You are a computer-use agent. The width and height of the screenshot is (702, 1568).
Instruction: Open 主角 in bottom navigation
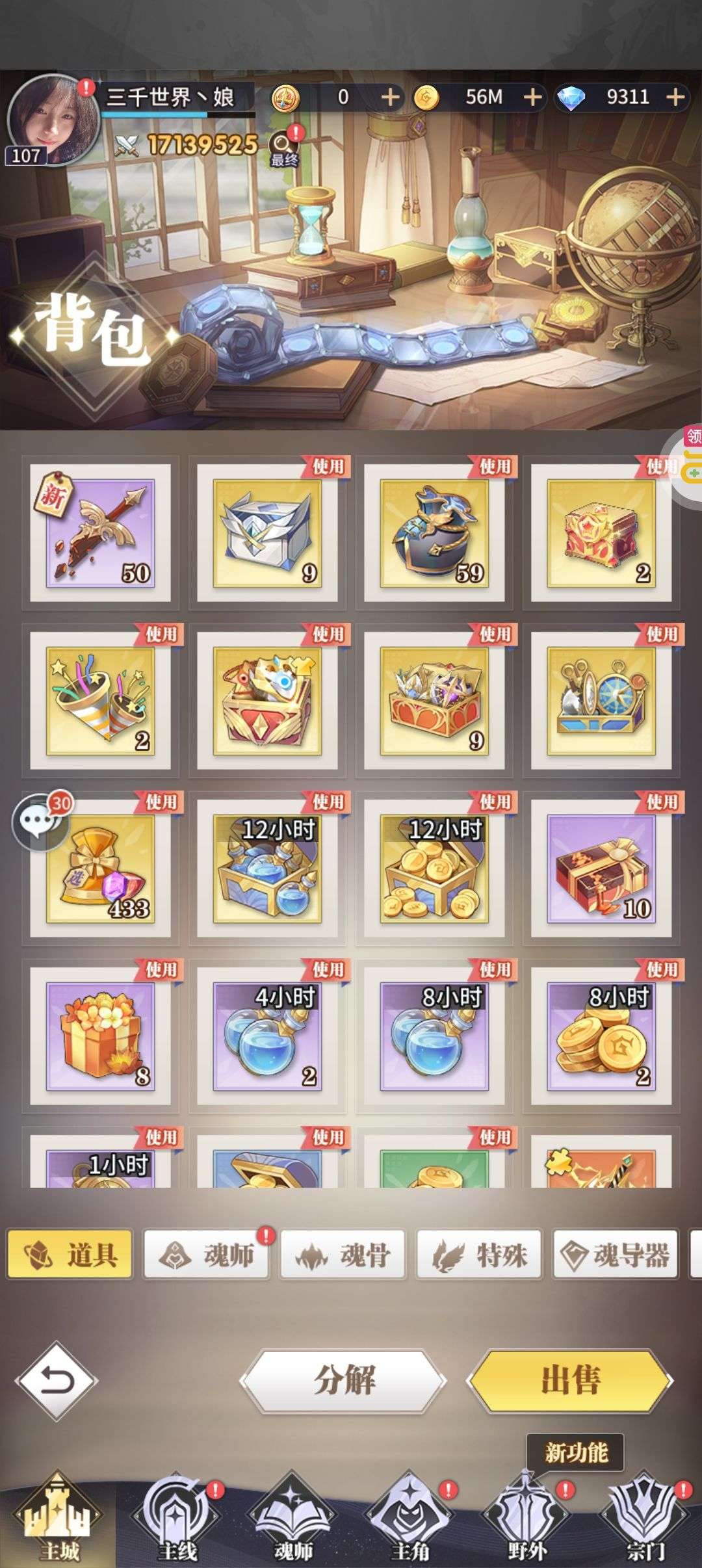[x=410, y=1520]
